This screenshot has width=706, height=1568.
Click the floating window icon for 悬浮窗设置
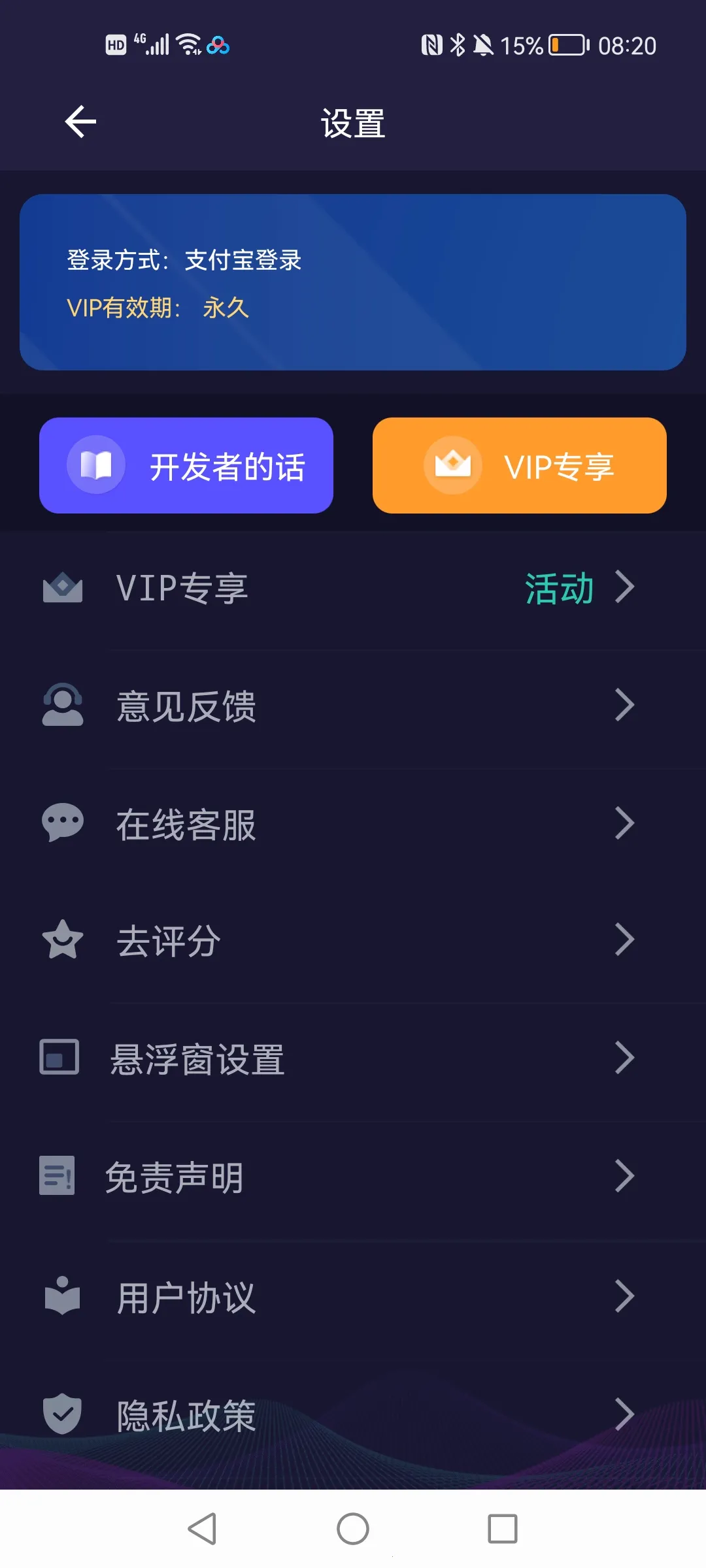pos(58,1058)
